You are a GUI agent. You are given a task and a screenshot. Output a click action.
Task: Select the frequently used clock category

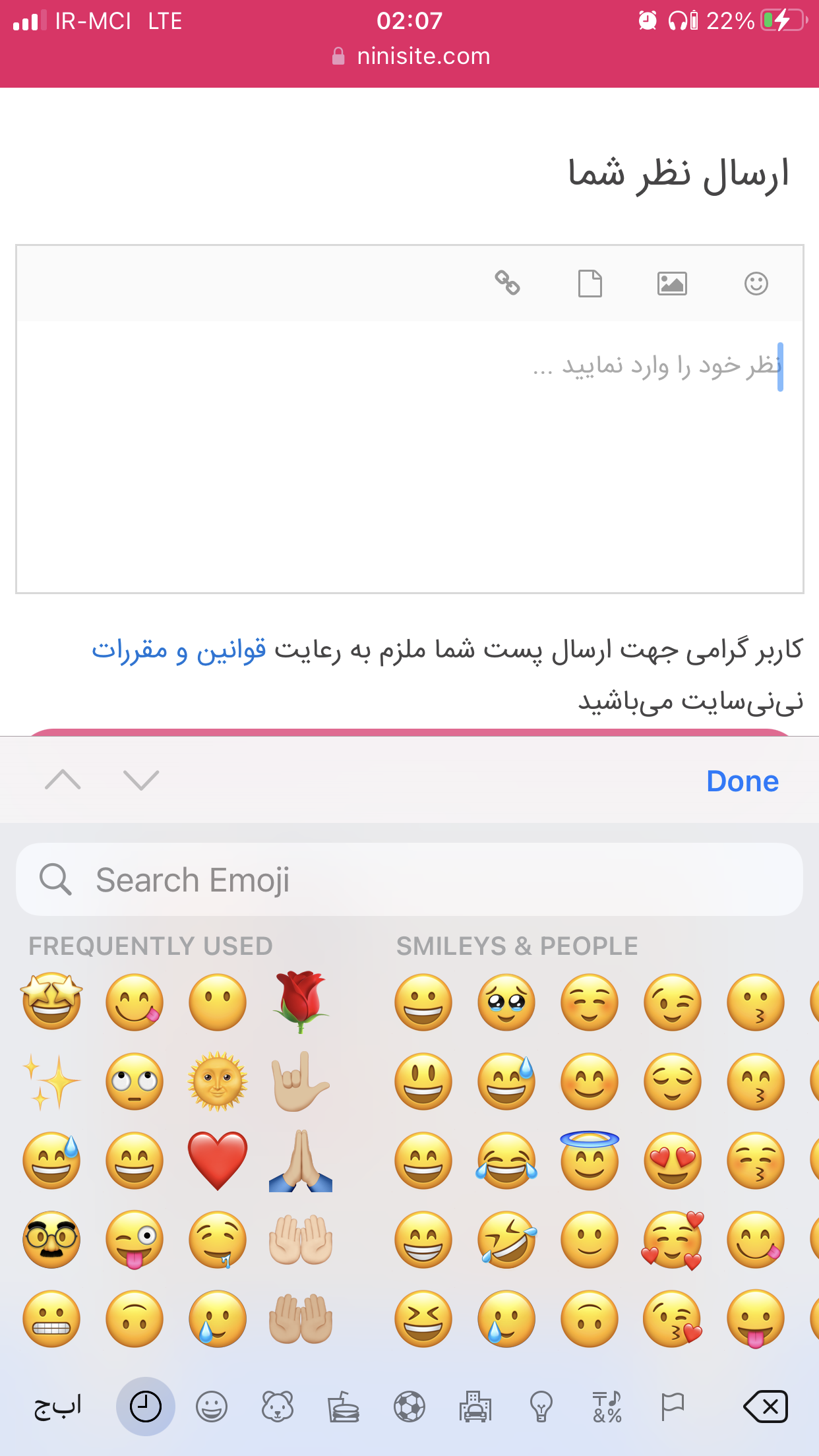(146, 1407)
